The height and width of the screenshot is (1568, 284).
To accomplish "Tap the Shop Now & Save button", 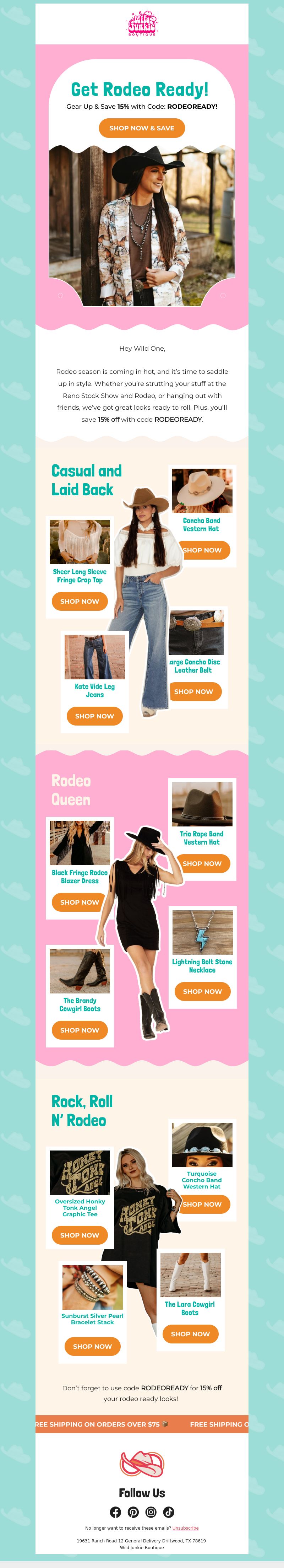I will (x=142, y=128).
